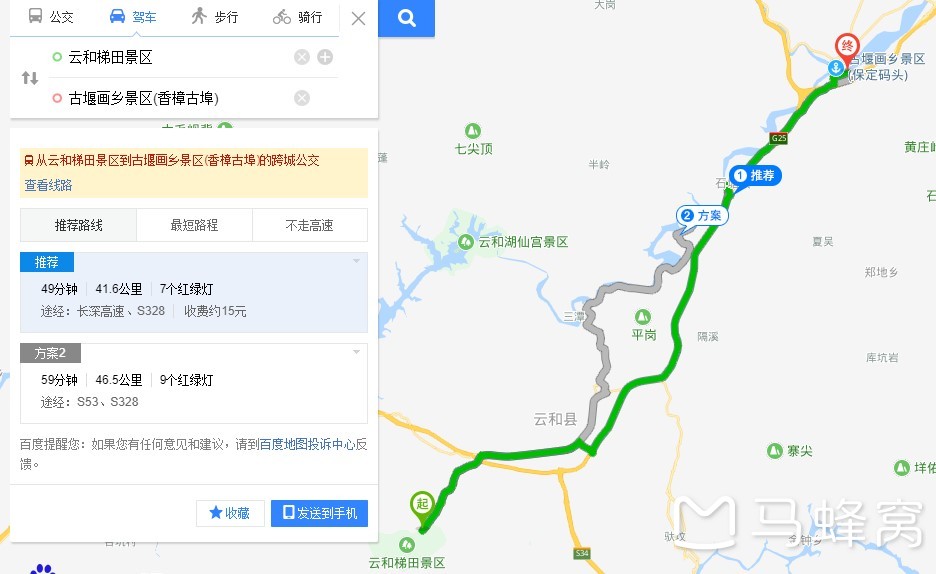This screenshot has width=936, height=574.
Task: Switch to the 骑行 cycling tab
Action: (x=297, y=17)
